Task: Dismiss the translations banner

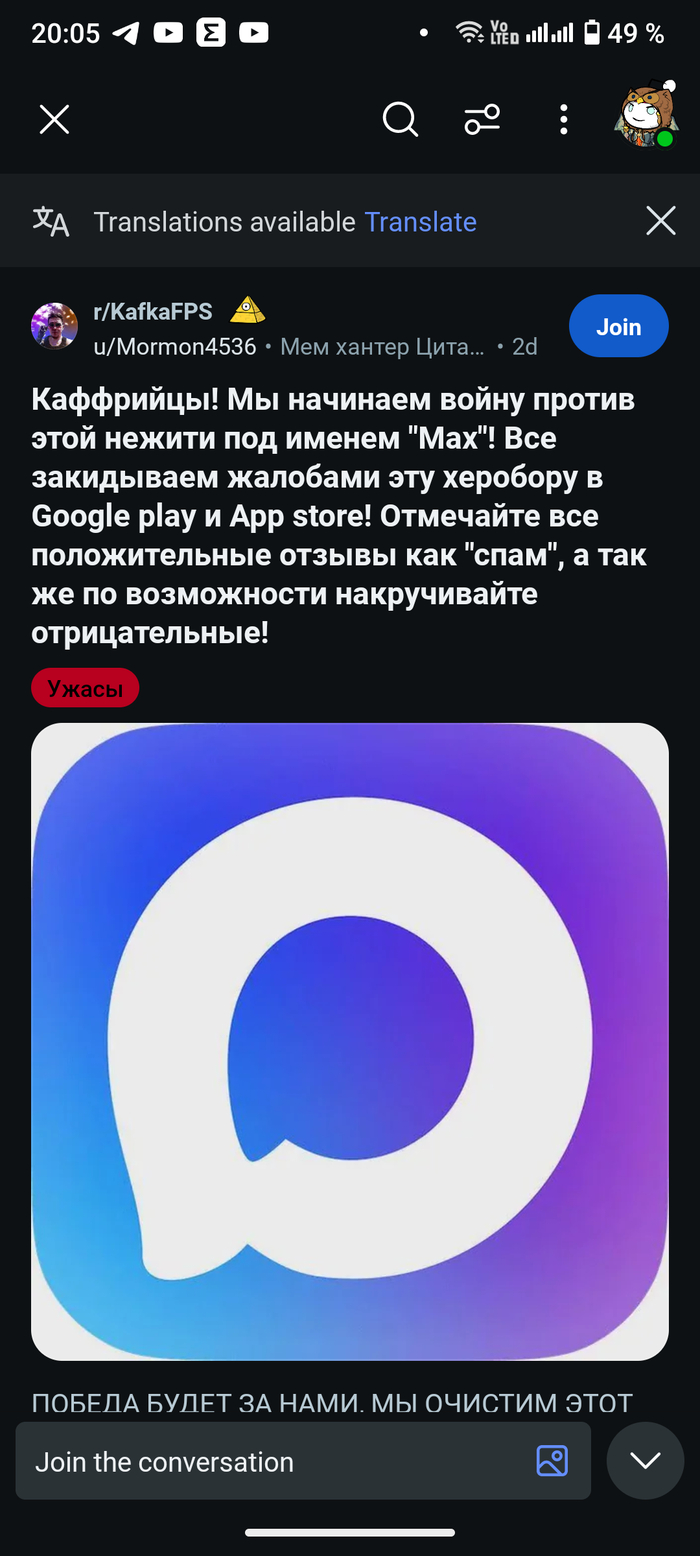Action: coord(661,221)
